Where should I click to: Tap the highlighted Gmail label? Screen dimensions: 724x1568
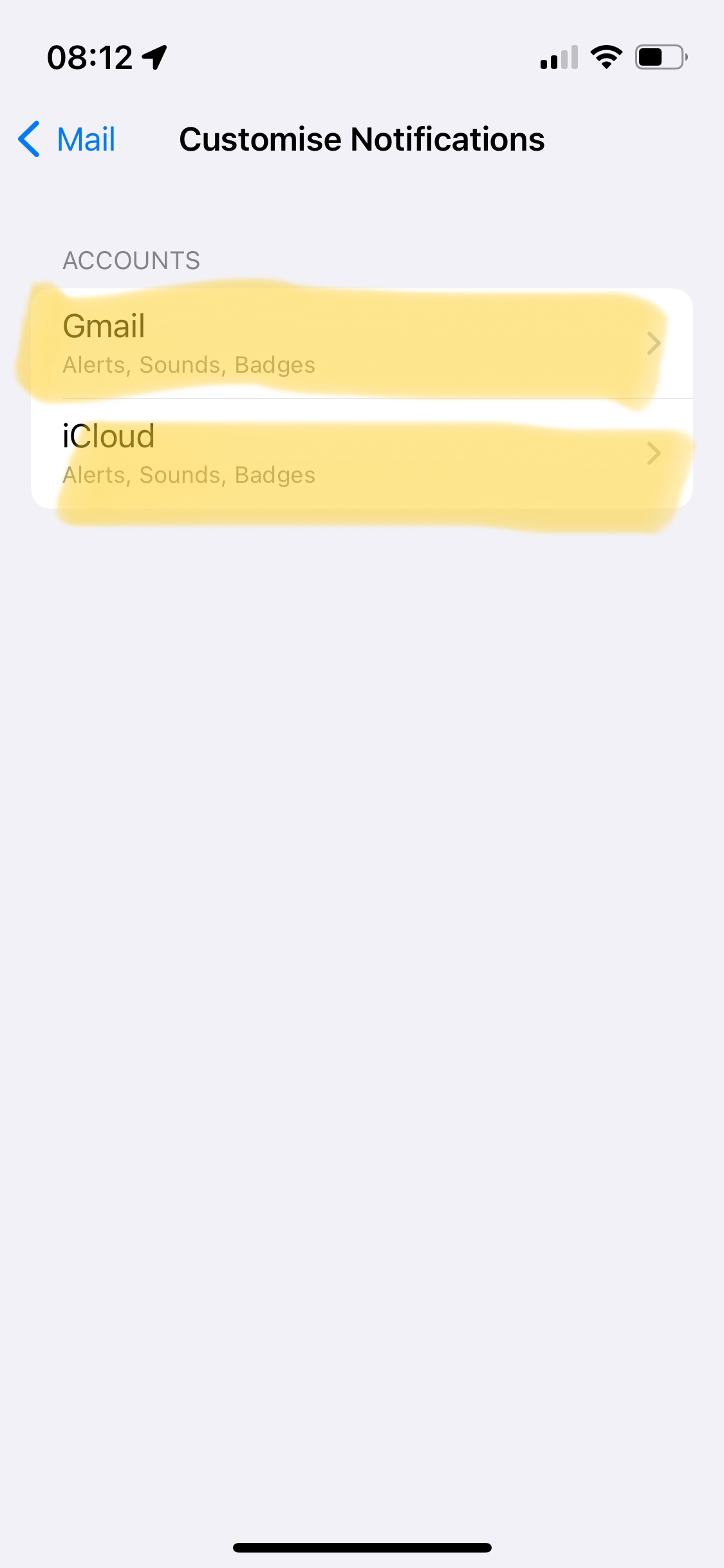pyautogui.click(x=103, y=326)
